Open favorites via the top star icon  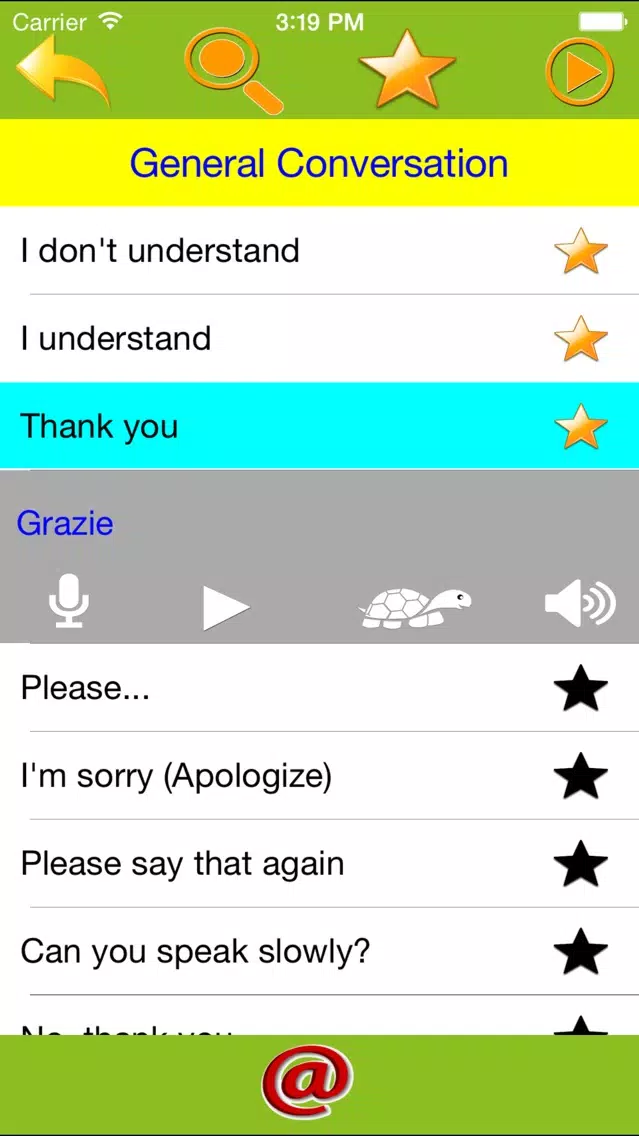point(407,70)
